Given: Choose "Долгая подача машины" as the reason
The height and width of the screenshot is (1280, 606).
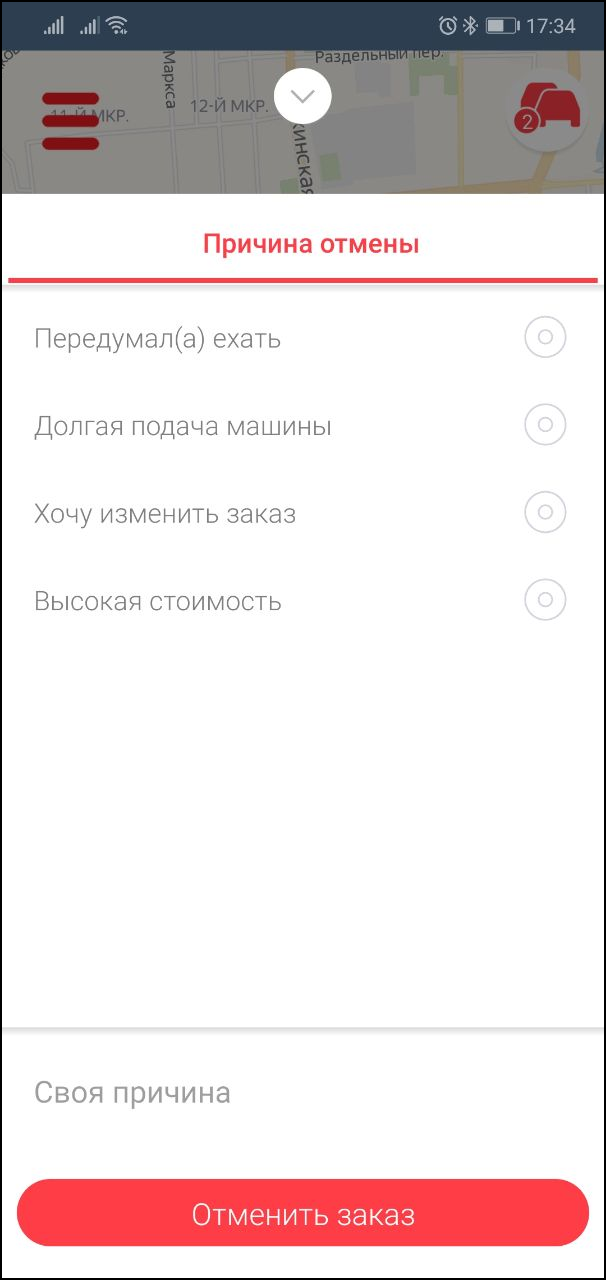Looking at the screenshot, I should point(545,426).
